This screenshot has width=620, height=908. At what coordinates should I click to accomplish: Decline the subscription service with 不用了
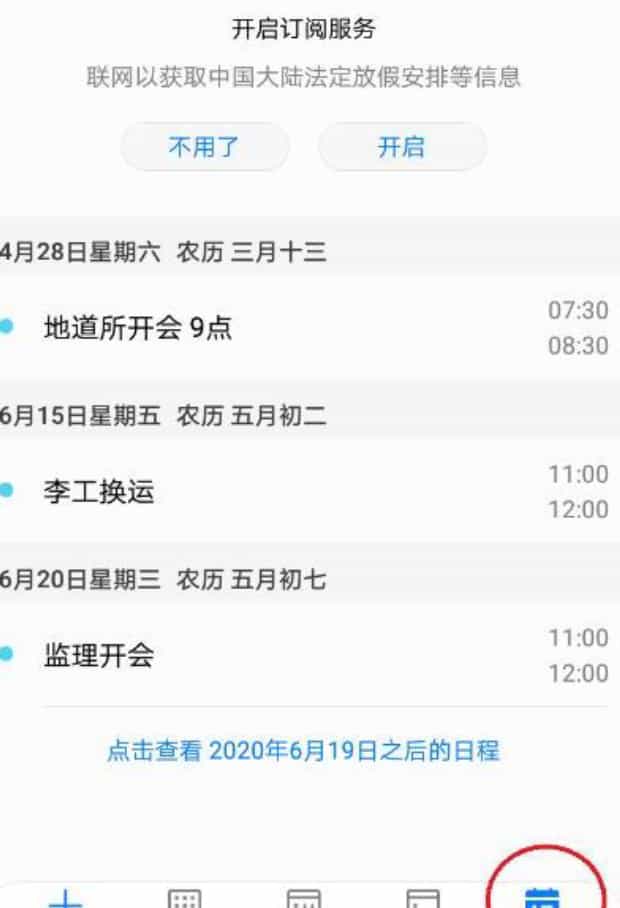click(204, 148)
